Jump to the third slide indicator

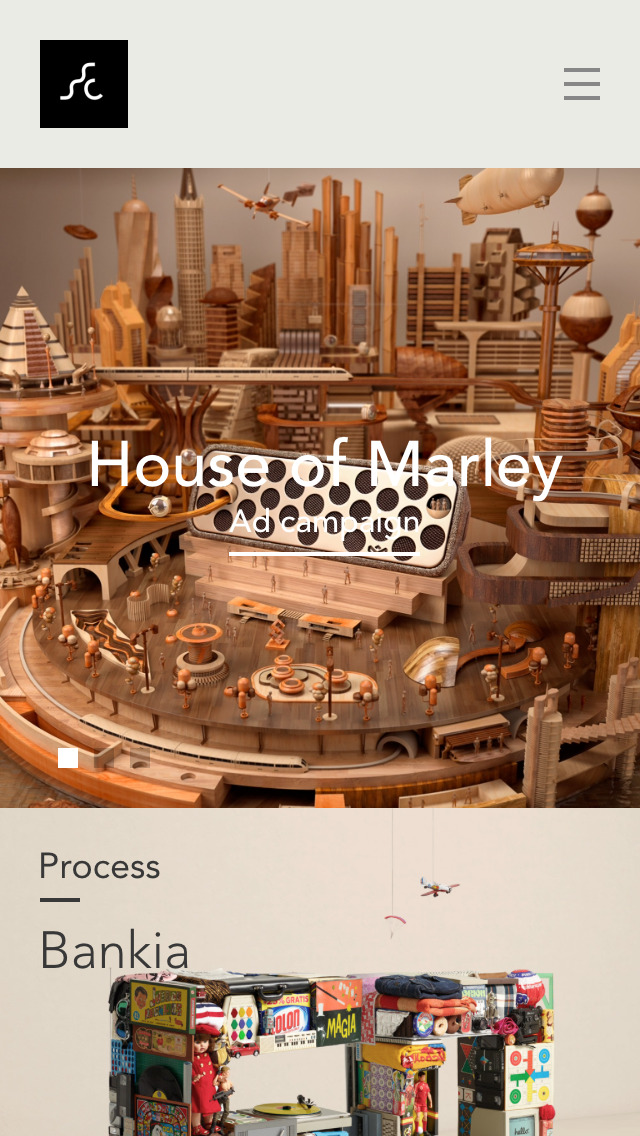pyautogui.click(x=140, y=758)
